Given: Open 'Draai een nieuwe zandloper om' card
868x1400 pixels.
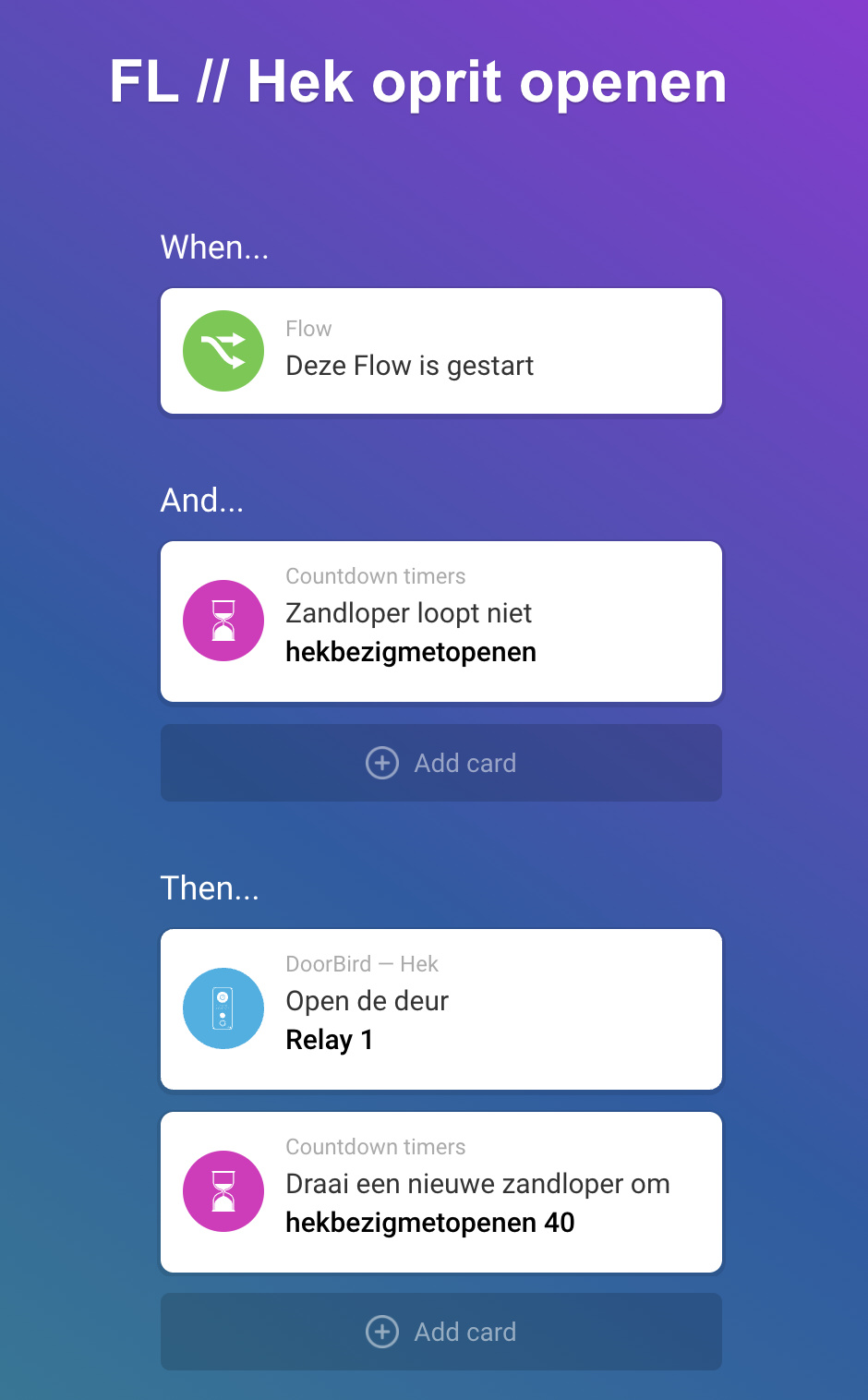Looking at the screenshot, I should [440, 1192].
